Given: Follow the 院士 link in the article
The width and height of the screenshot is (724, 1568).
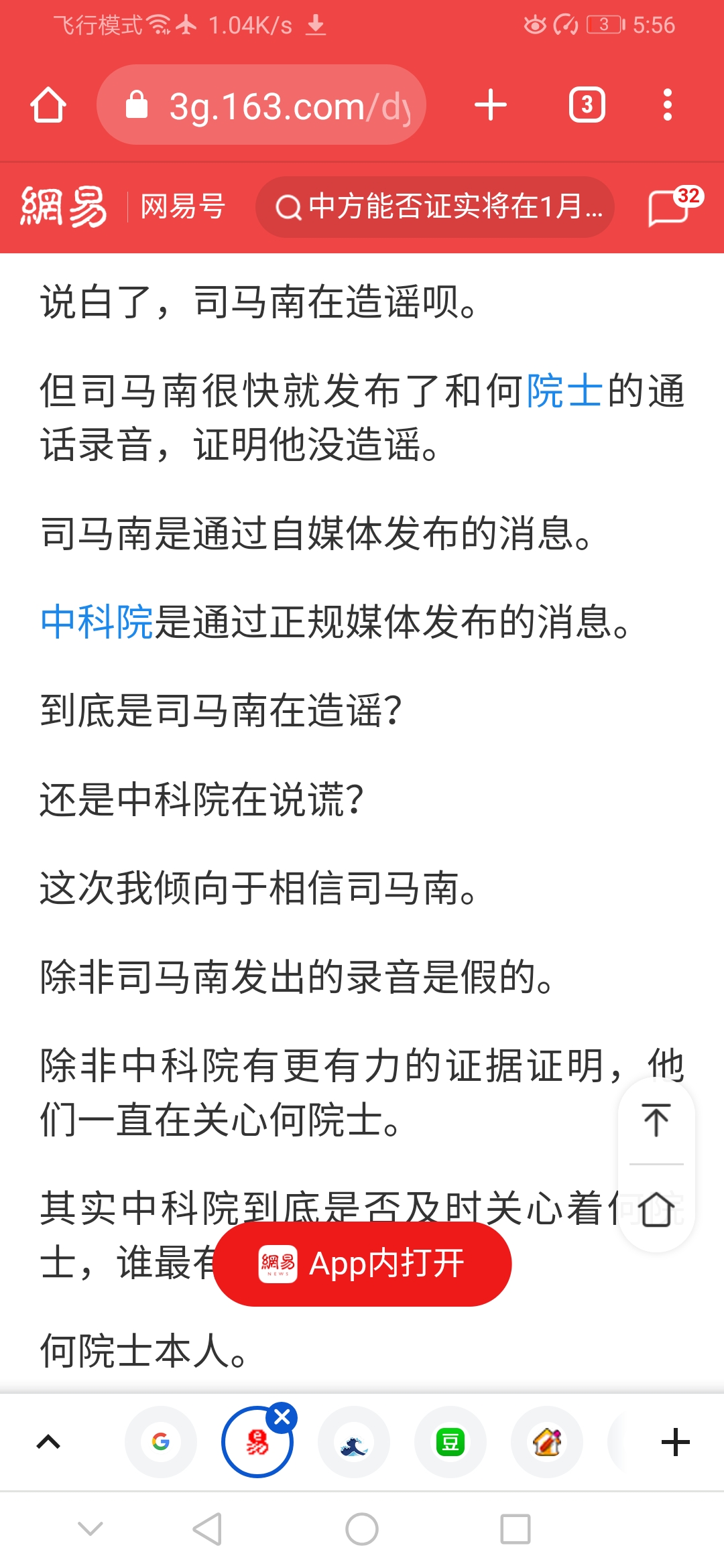Looking at the screenshot, I should (x=564, y=391).
